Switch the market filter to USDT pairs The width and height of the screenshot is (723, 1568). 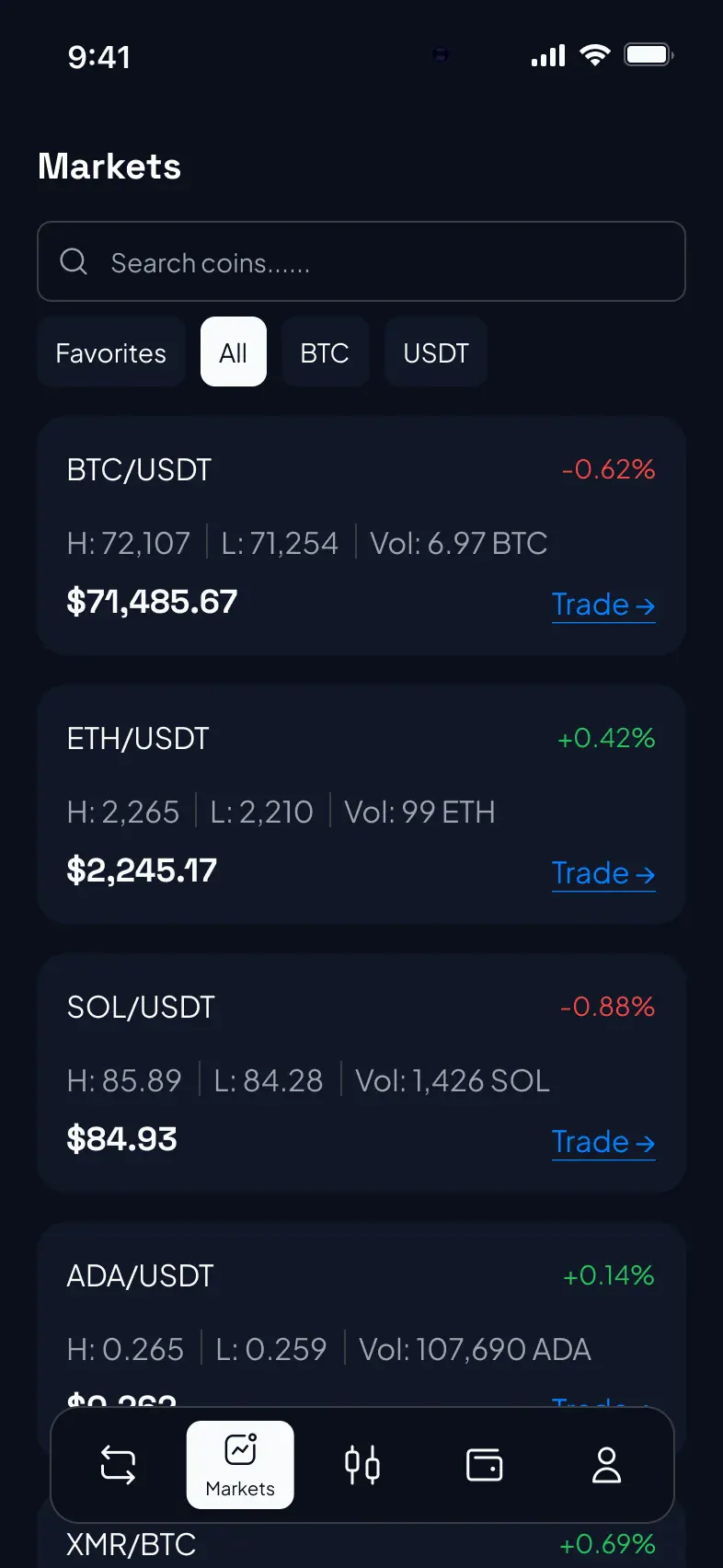coord(435,352)
